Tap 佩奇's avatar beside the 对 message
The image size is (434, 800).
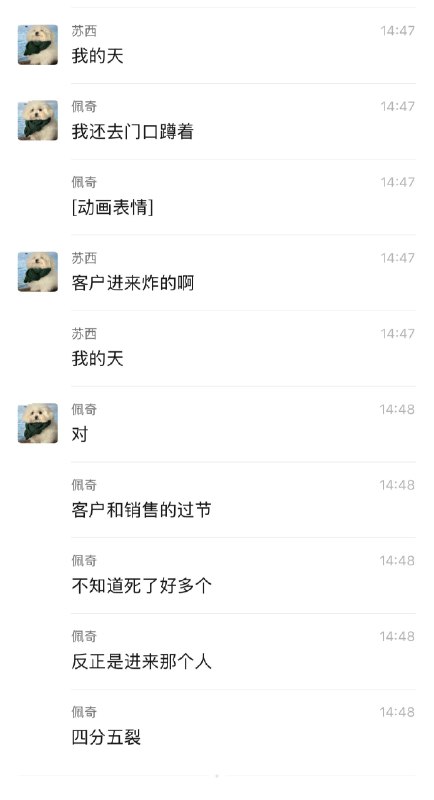[x=38, y=423]
